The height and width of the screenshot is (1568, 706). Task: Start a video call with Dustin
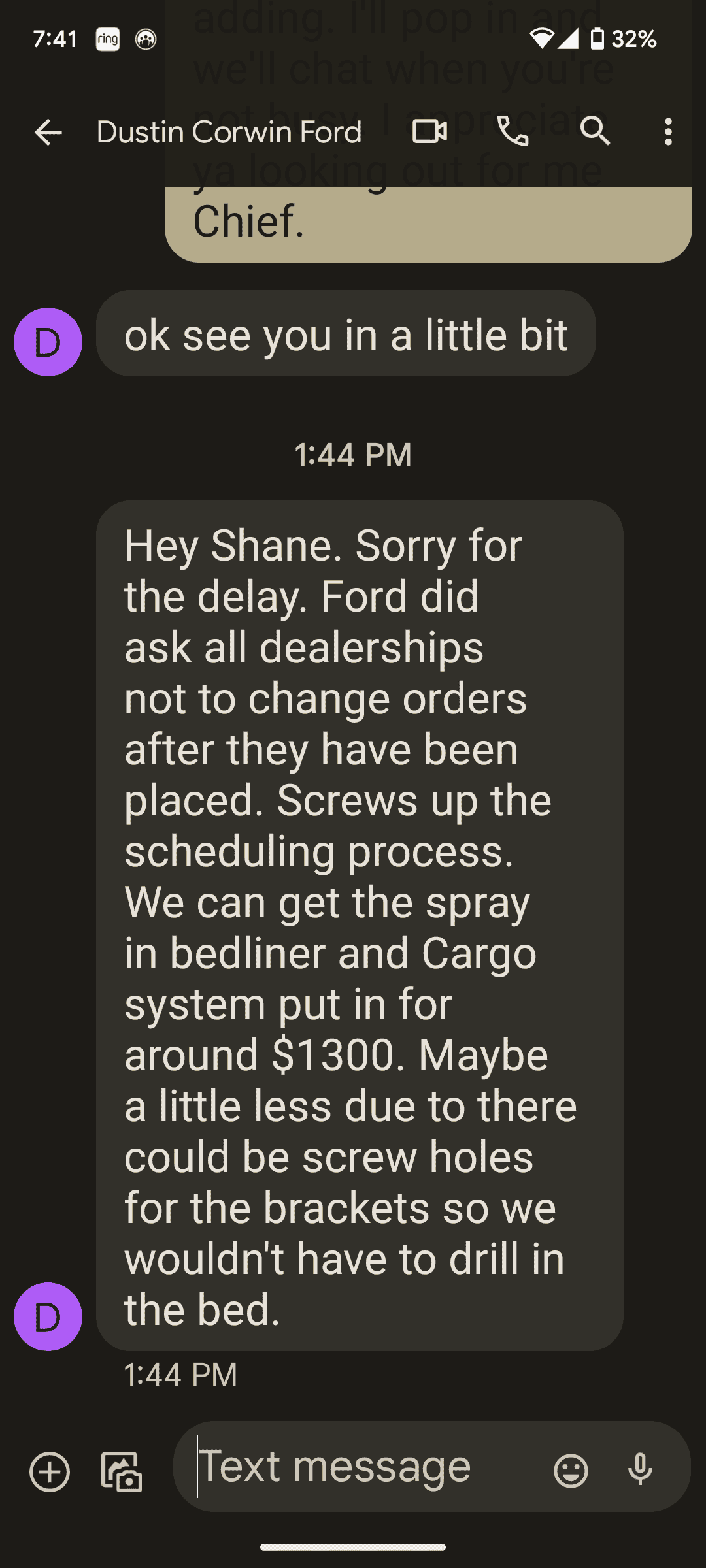[429, 132]
